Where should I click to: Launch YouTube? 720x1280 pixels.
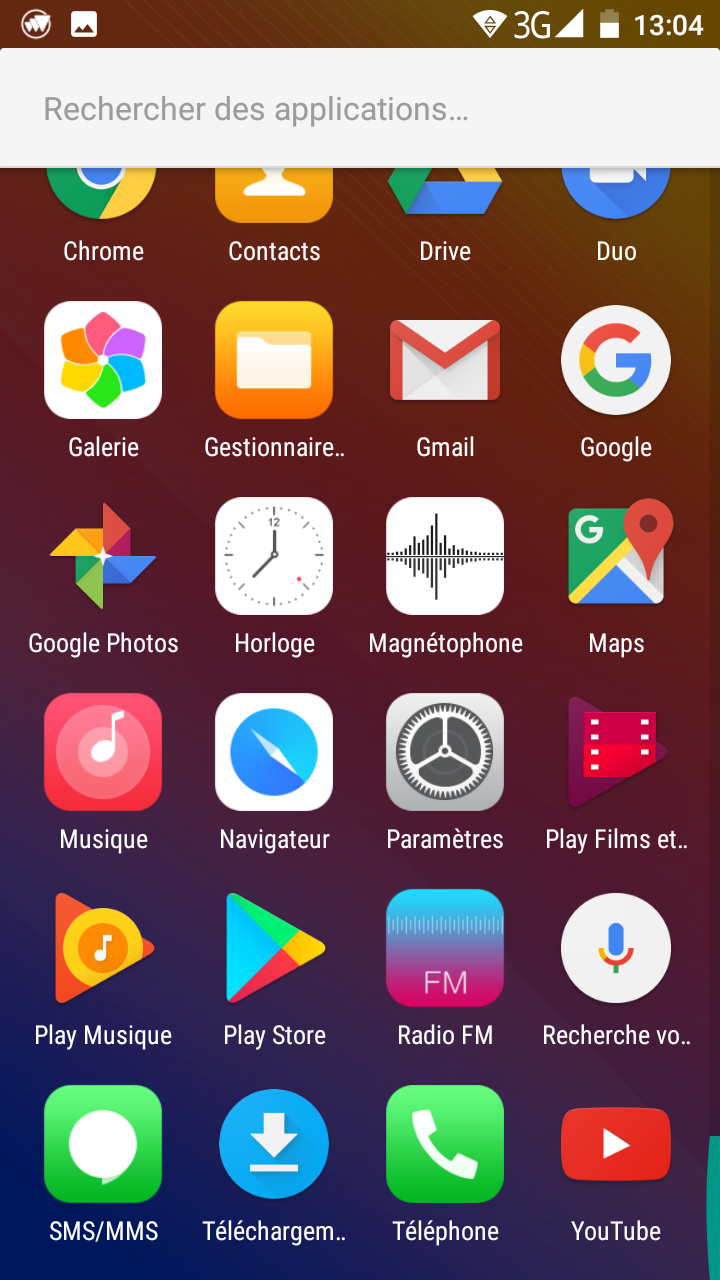(x=616, y=1144)
